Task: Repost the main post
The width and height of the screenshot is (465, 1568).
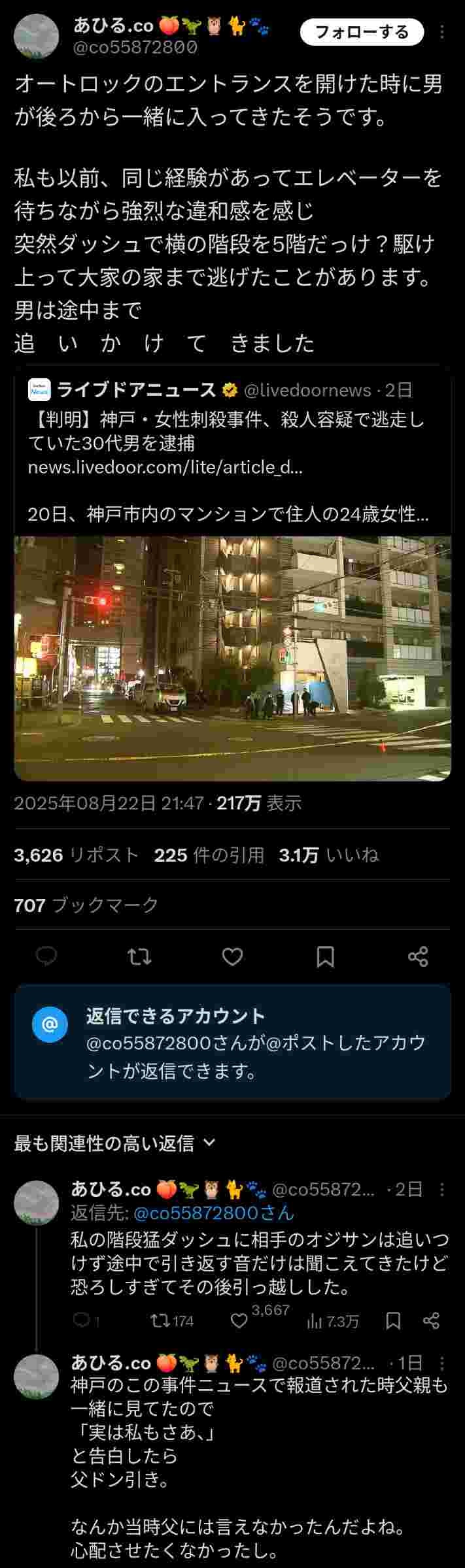Action: 139,957
